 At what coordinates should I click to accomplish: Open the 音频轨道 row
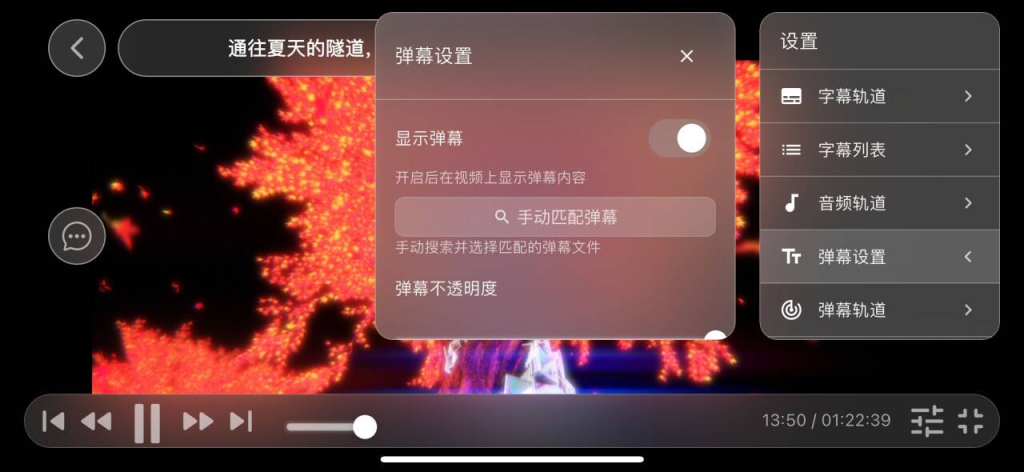click(879, 203)
